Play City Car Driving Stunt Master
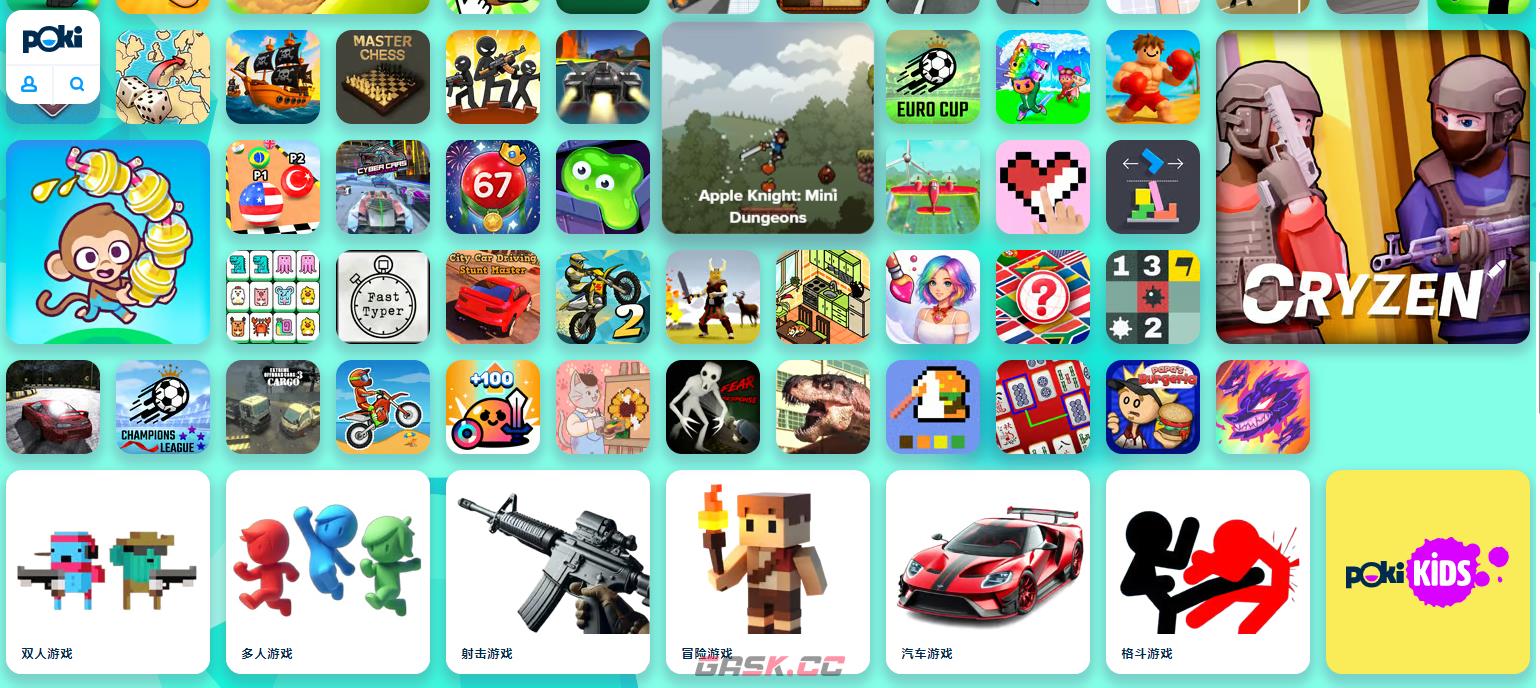1540x688 pixels. [x=492, y=297]
